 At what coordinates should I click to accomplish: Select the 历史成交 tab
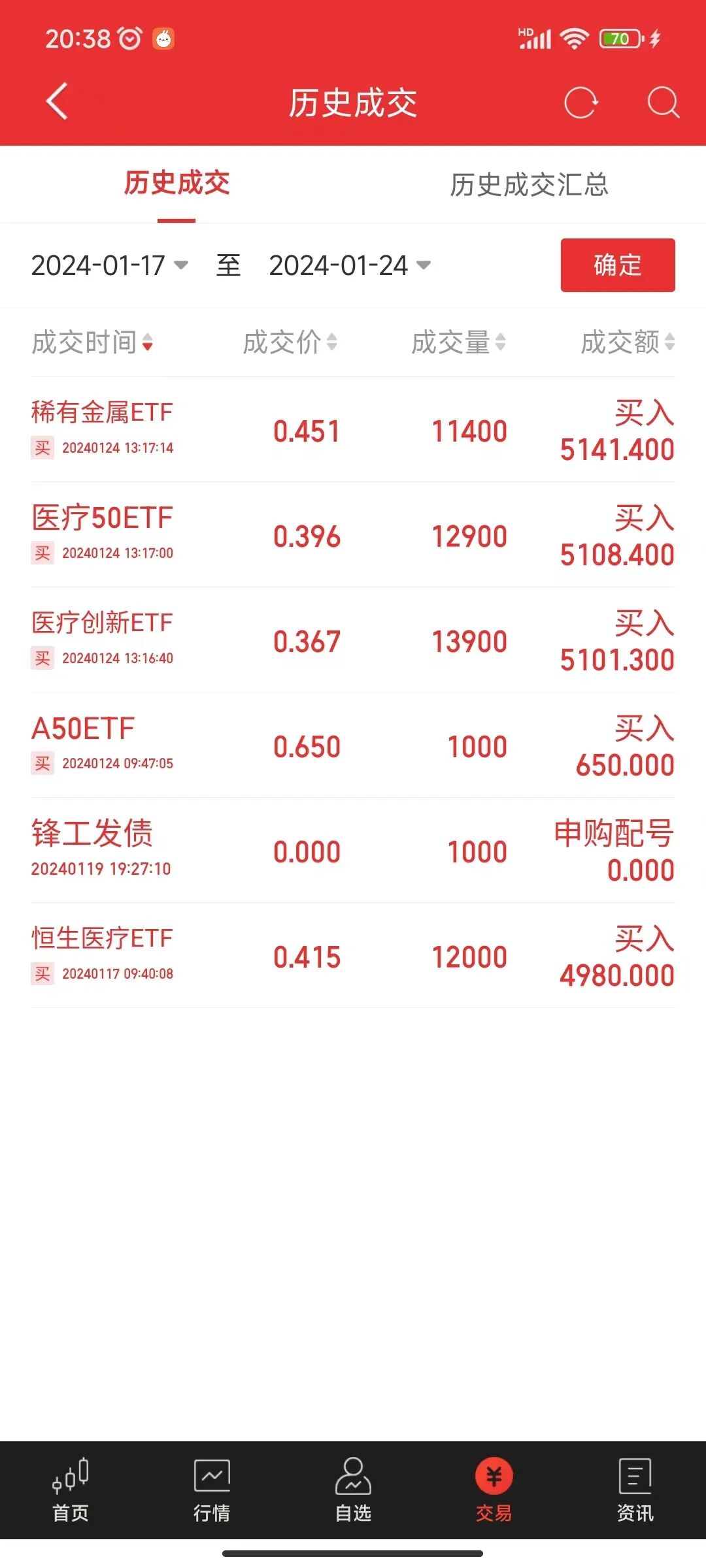coord(176,183)
